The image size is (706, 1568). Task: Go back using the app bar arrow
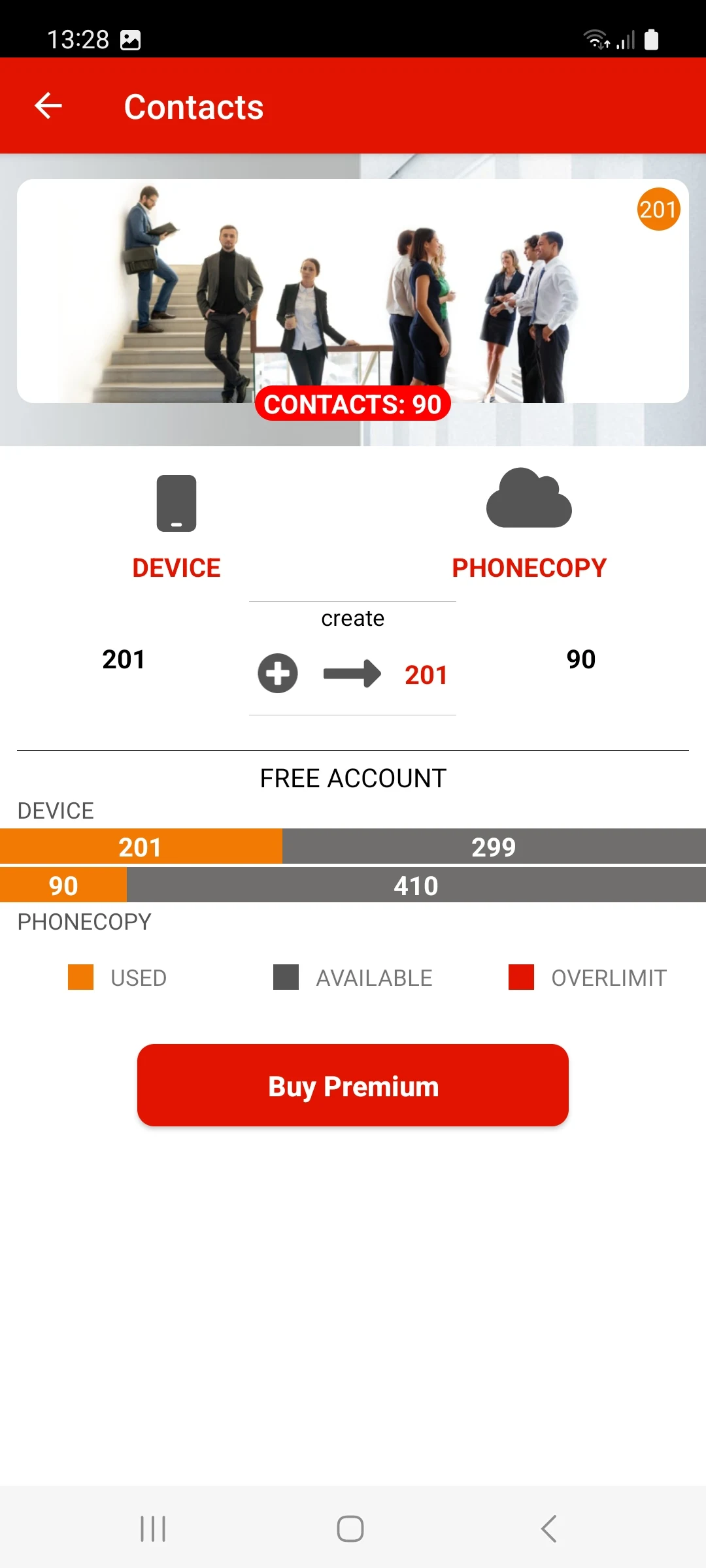click(x=48, y=106)
